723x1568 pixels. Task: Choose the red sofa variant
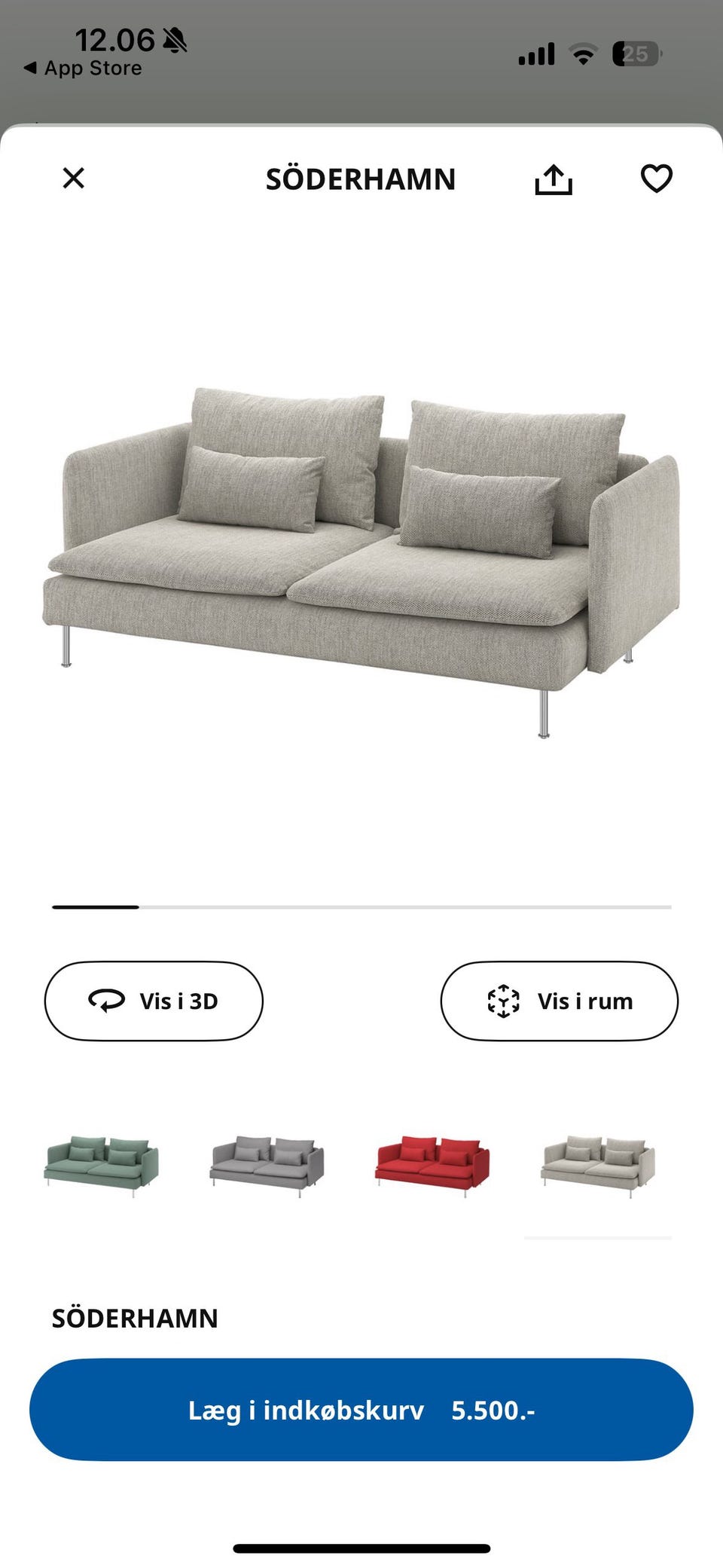tap(432, 1166)
